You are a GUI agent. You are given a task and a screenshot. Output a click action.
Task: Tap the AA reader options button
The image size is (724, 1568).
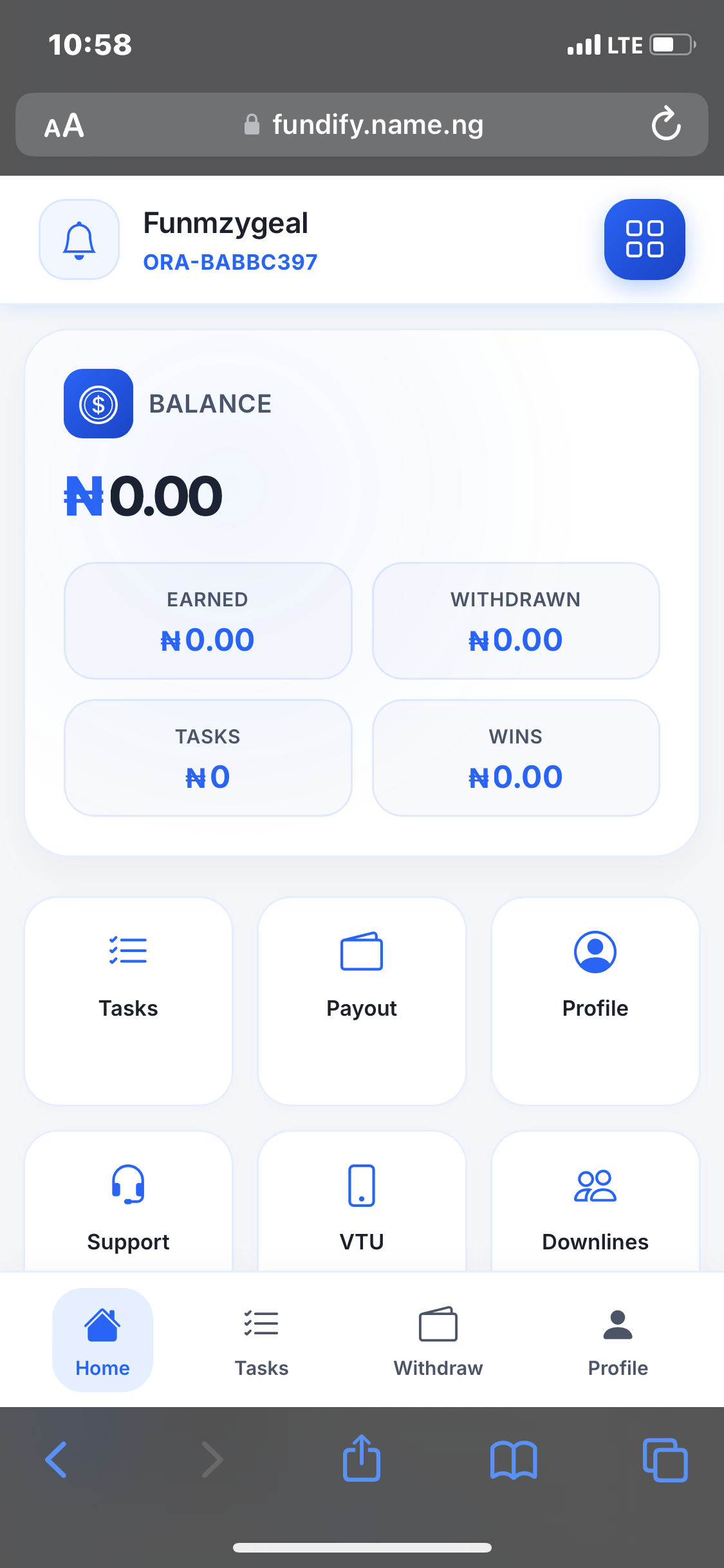[64, 126]
